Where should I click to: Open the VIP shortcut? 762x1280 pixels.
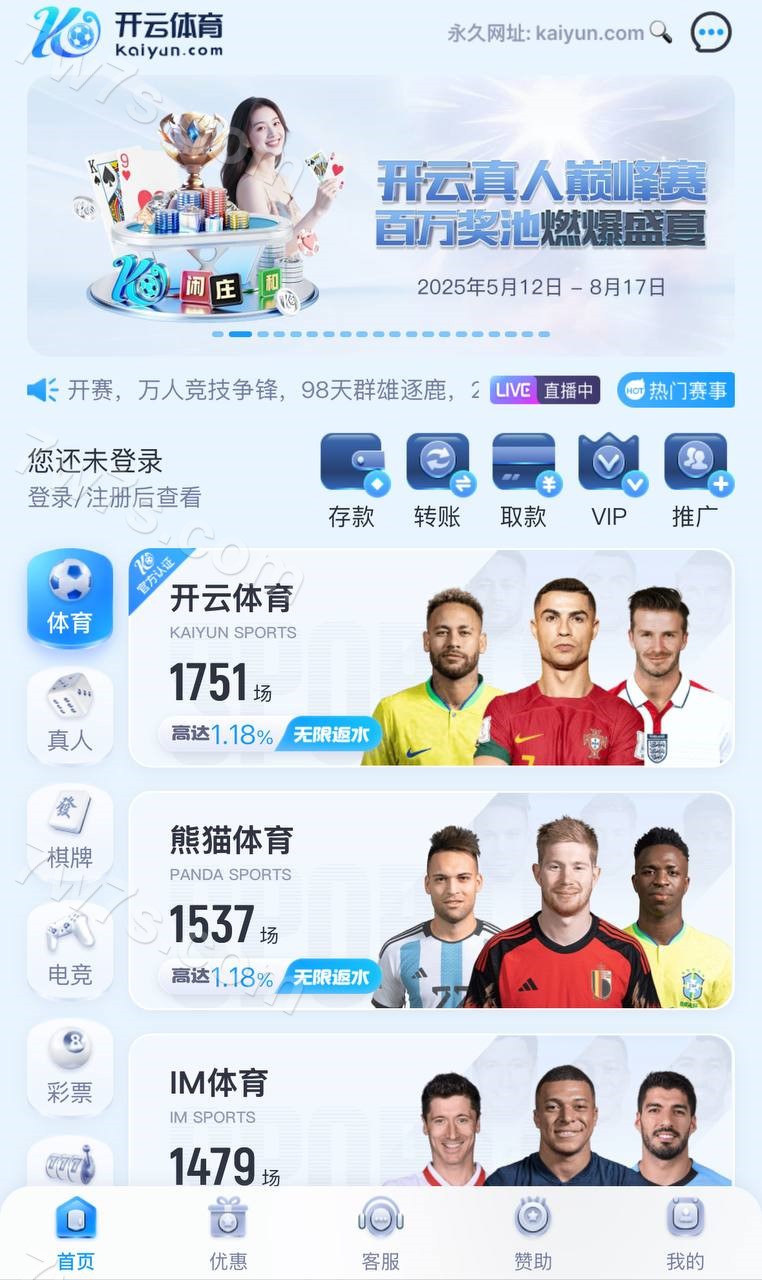(609, 479)
